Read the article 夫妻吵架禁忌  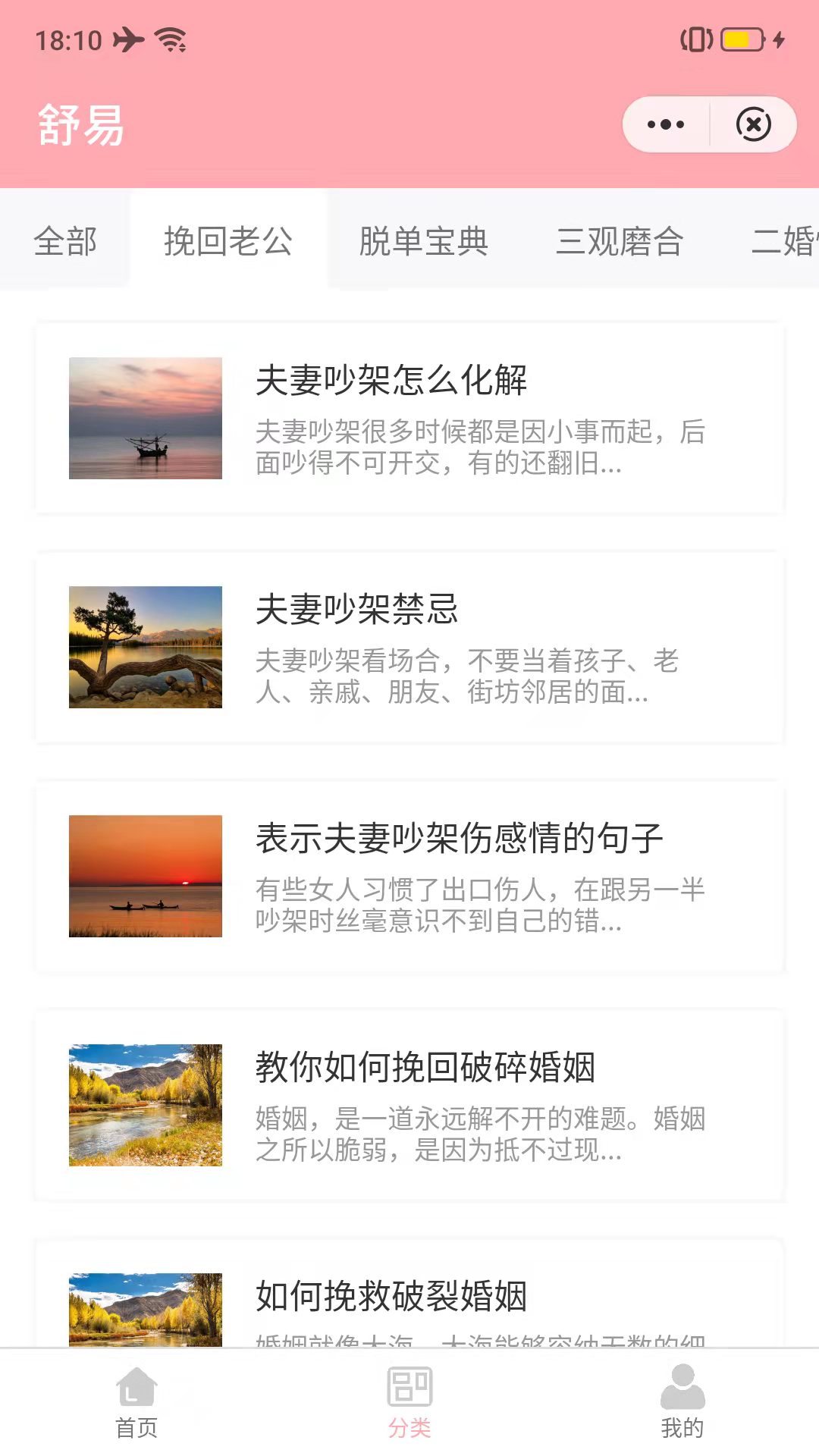point(409,648)
